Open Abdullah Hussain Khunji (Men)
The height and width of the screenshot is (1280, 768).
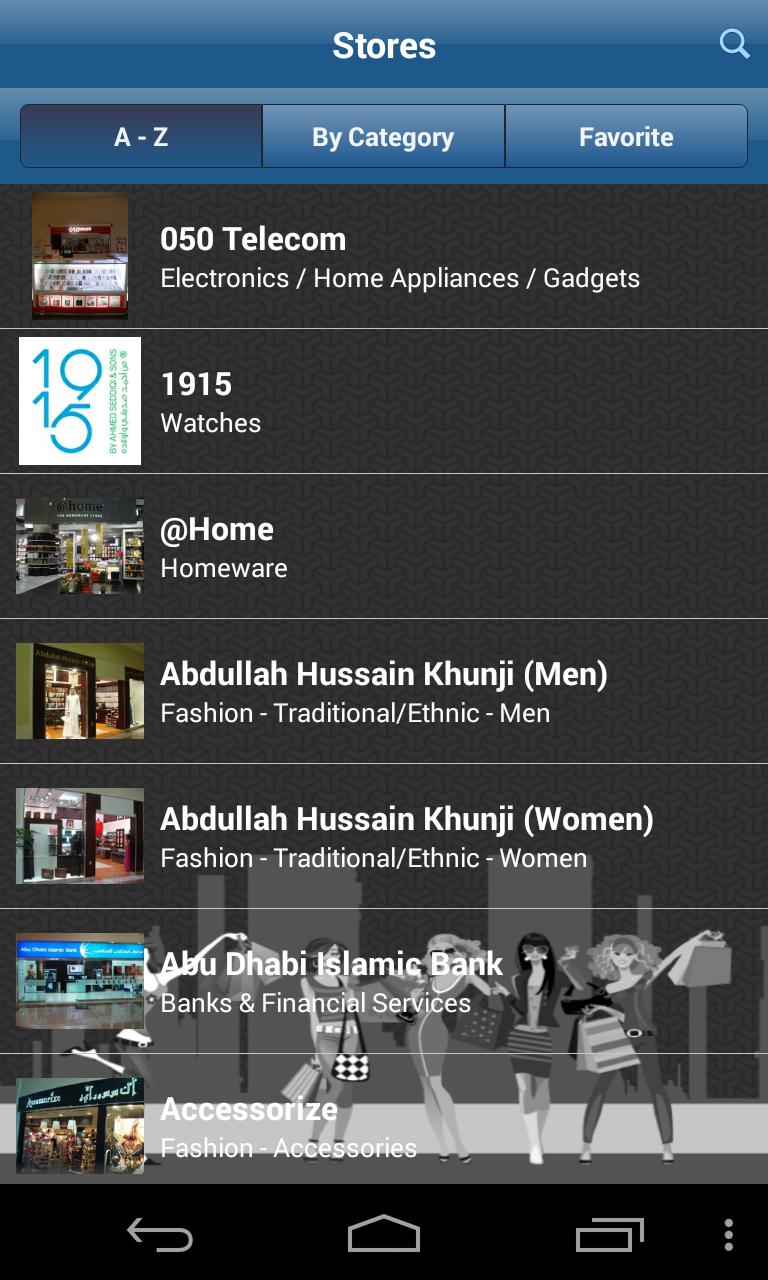click(384, 692)
